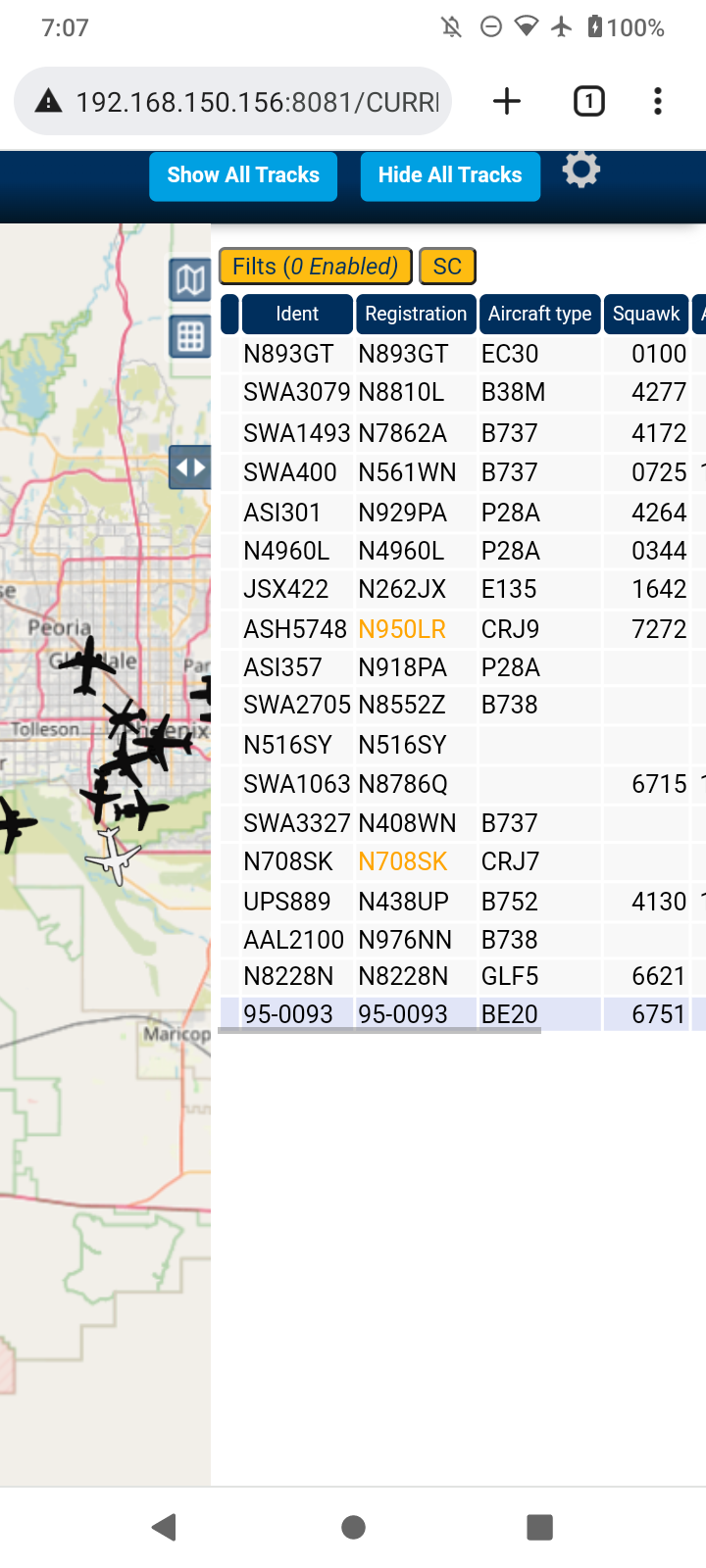Image resolution: width=706 pixels, height=1568 pixels.
Task: Open the map layers icon
Action: (189, 281)
